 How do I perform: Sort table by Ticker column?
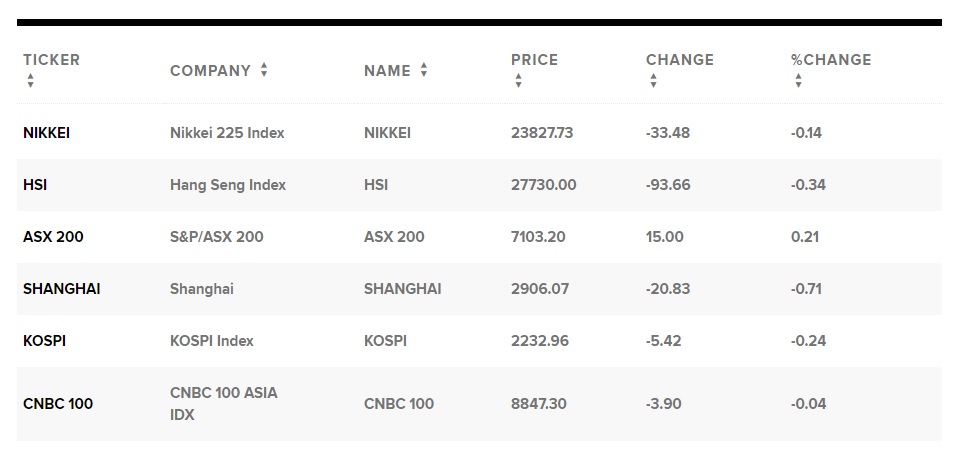pos(31,81)
